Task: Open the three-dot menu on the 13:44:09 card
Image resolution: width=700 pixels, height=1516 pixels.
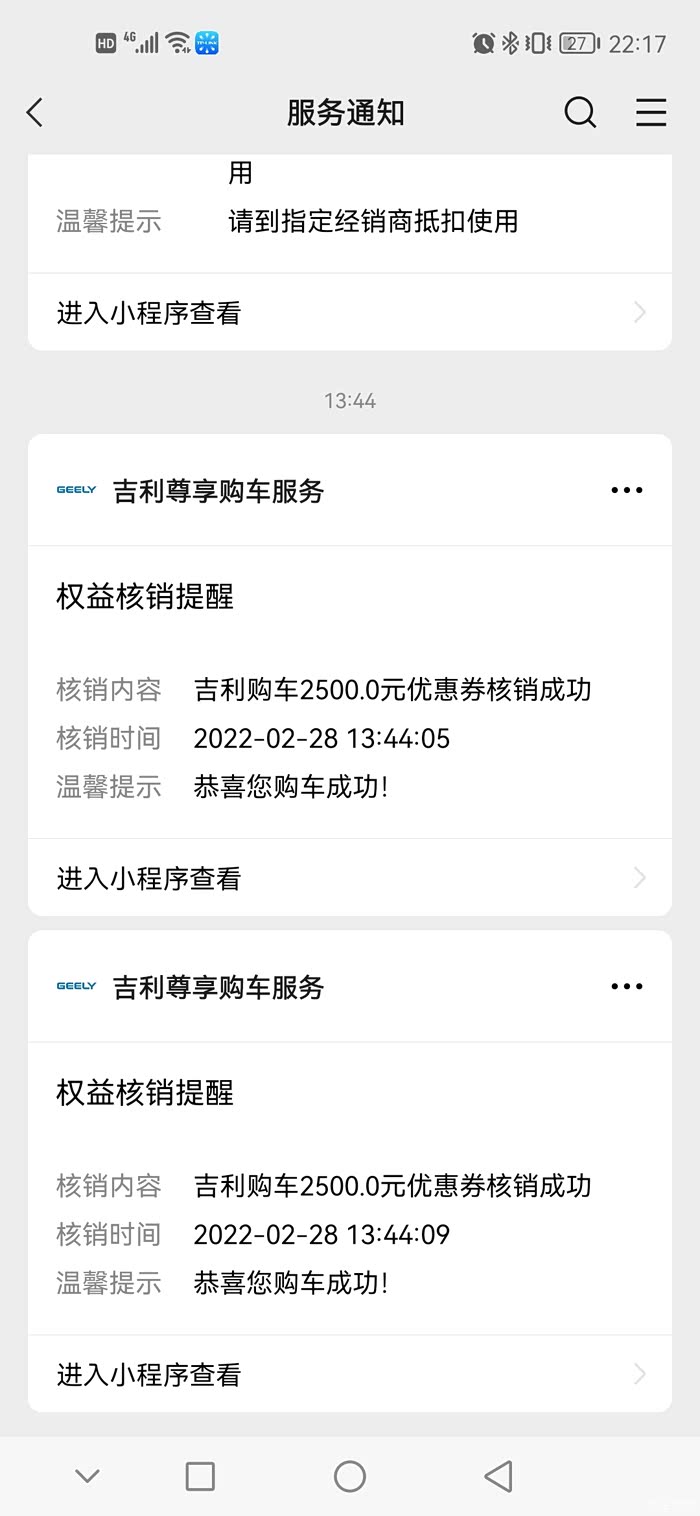Action: [x=627, y=986]
